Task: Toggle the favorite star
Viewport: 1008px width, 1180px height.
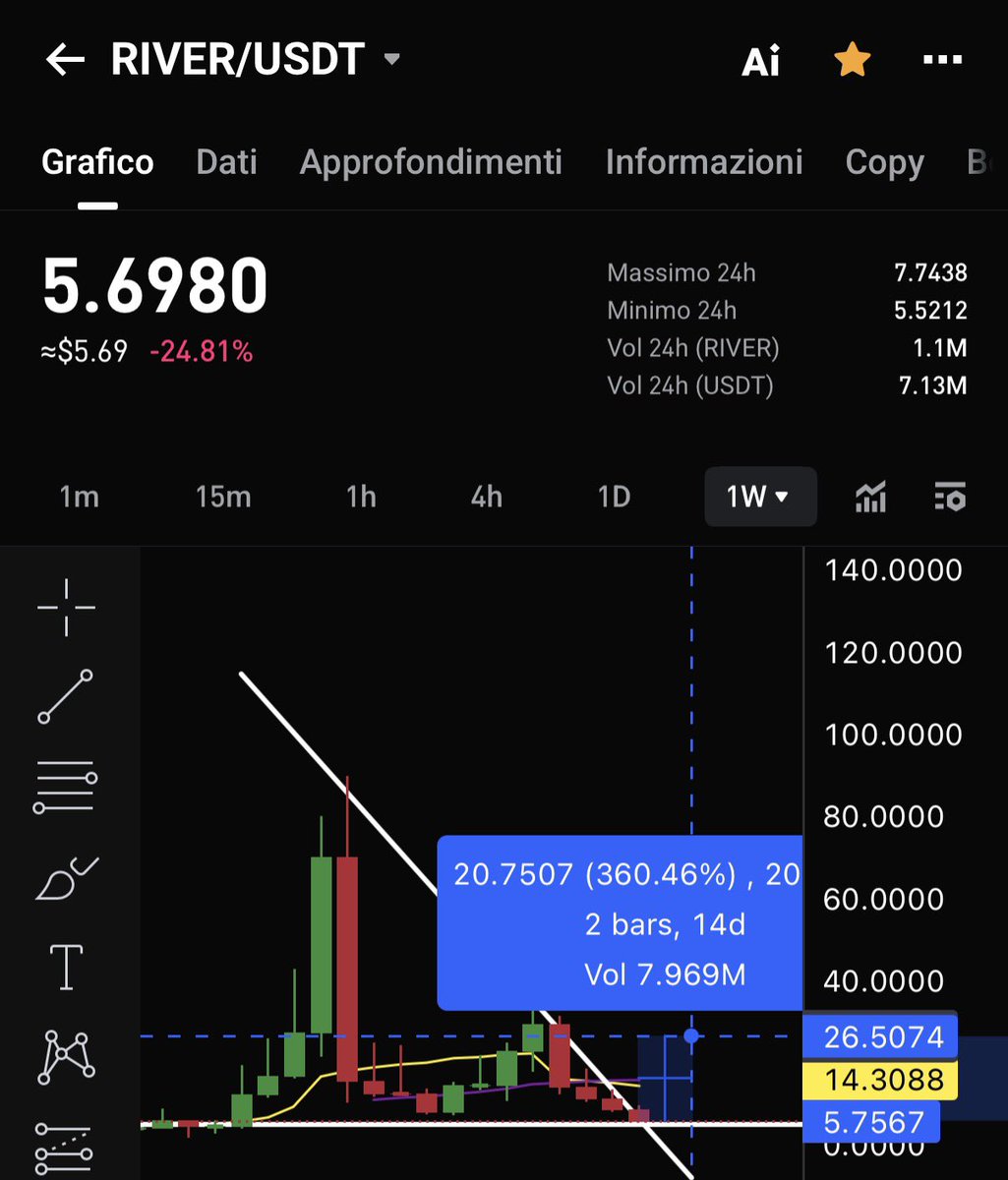Action: coord(852,61)
